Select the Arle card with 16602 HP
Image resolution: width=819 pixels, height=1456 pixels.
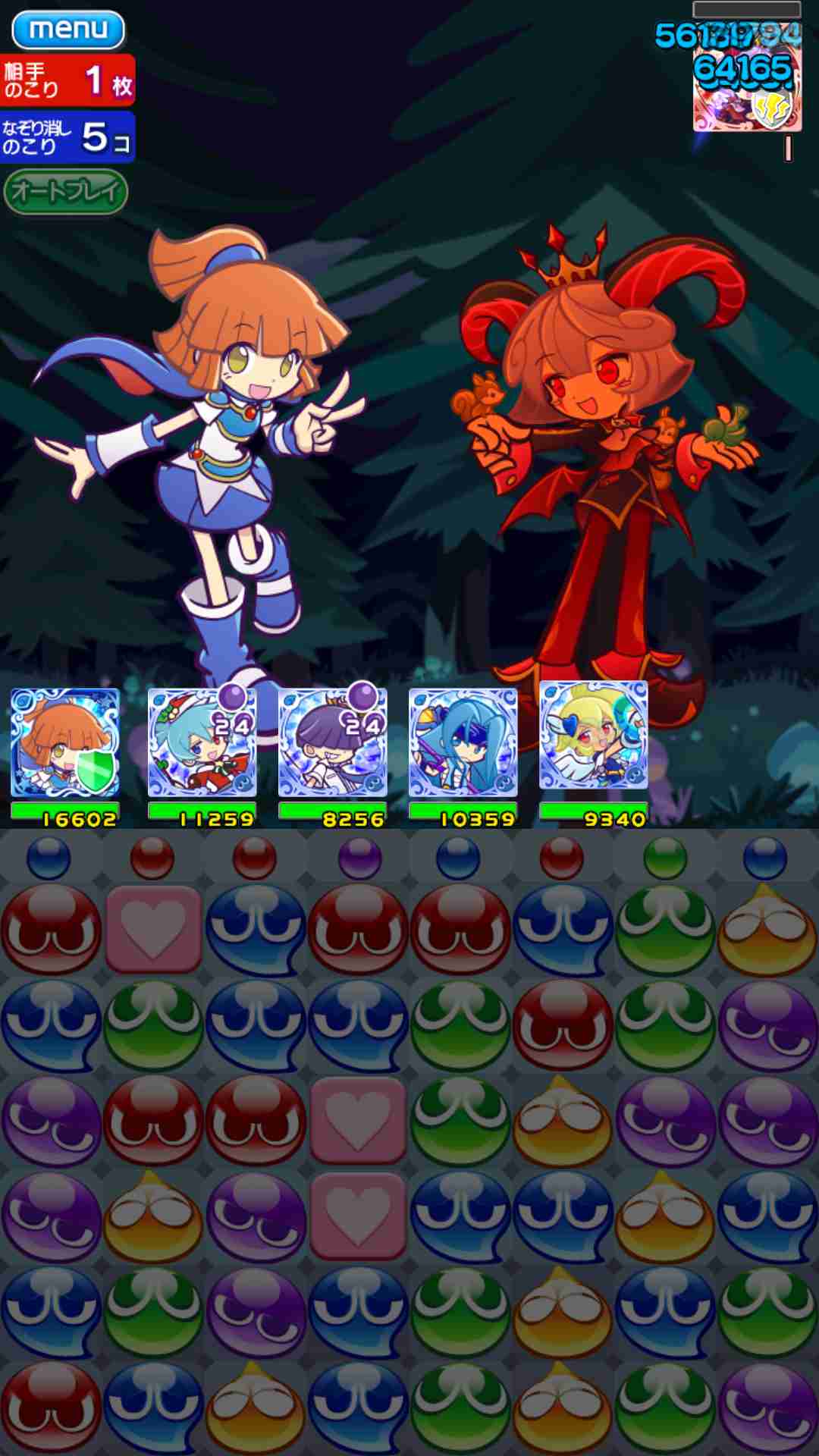[x=65, y=742]
